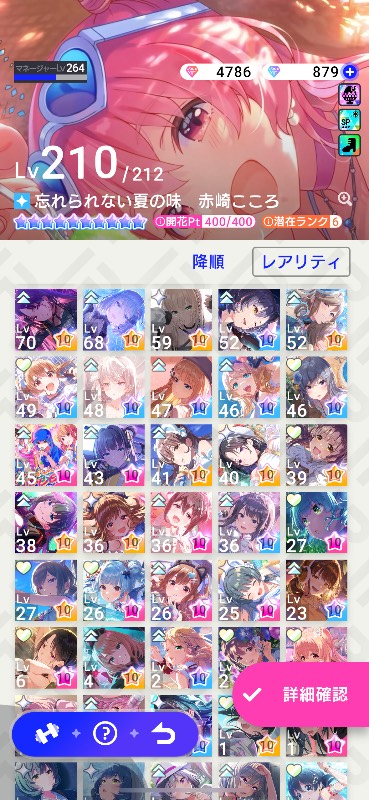This screenshot has height=800, width=369.
Task: Open the question mark help icon
Action: [105, 734]
